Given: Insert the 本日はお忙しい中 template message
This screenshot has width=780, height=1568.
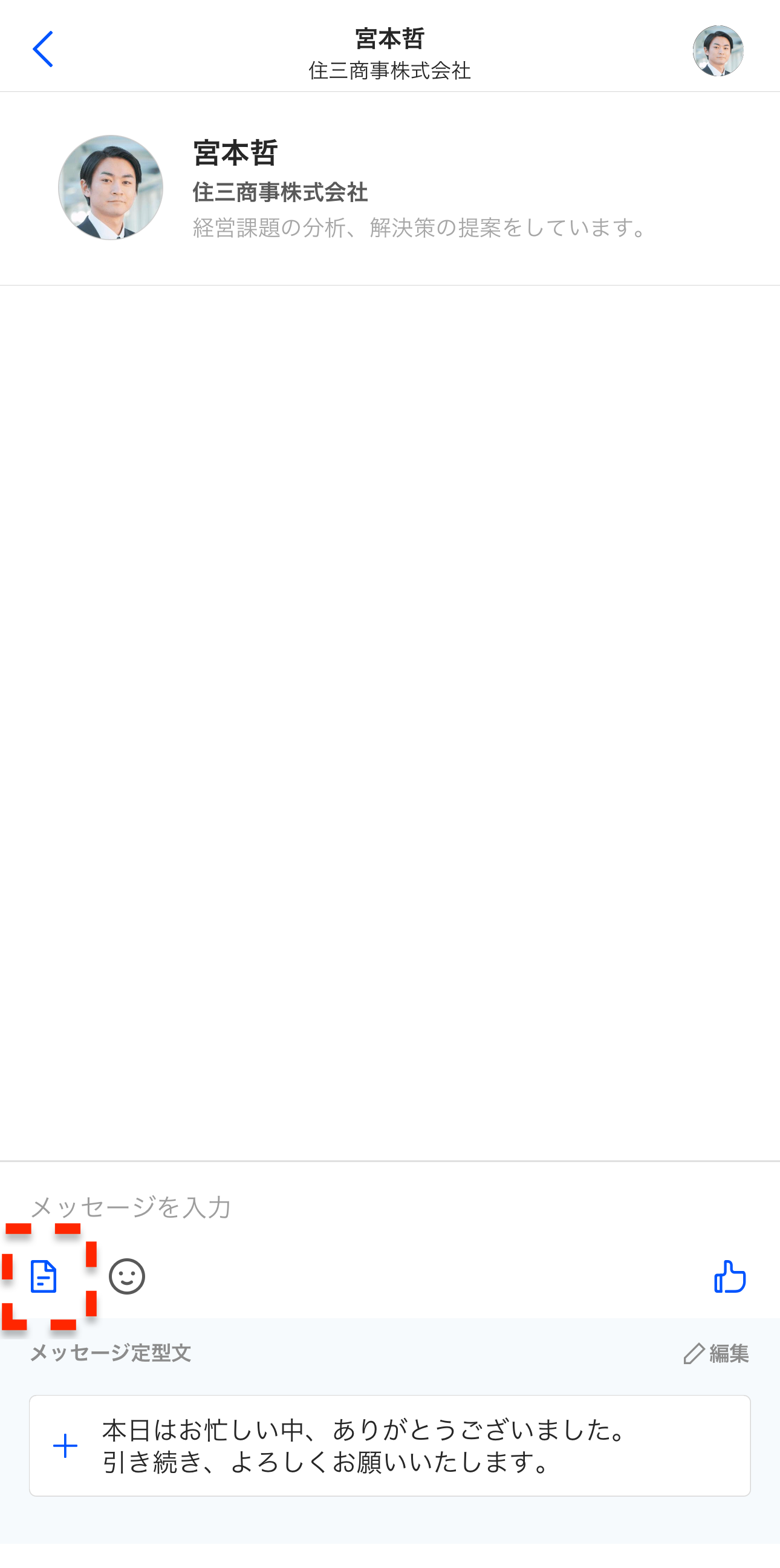Looking at the screenshot, I should click(389, 1445).
